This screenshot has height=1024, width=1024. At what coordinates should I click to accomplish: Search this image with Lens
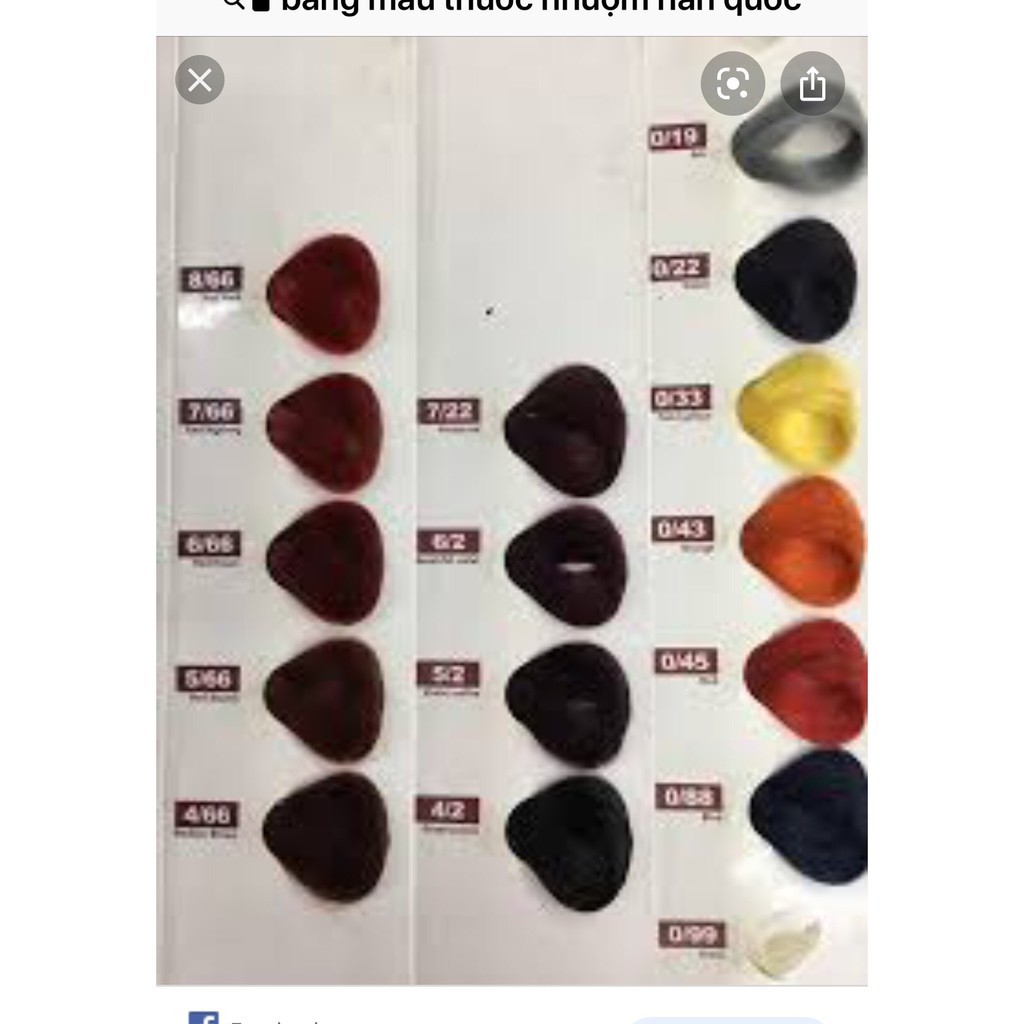(x=732, y=84)
